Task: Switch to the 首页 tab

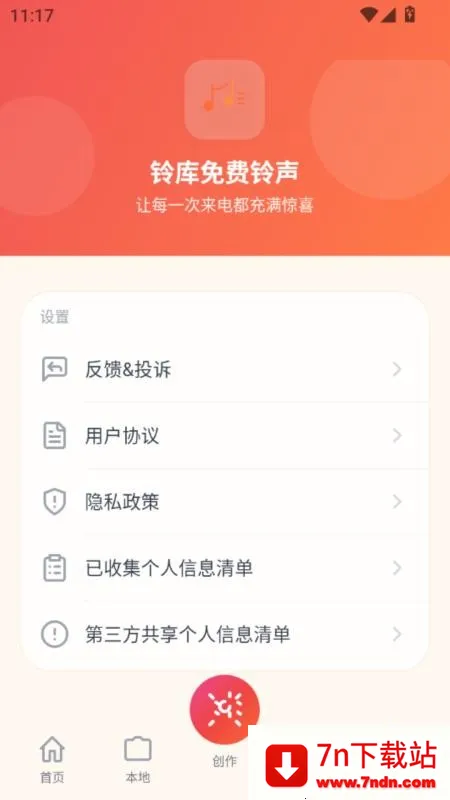Action: 53,760
